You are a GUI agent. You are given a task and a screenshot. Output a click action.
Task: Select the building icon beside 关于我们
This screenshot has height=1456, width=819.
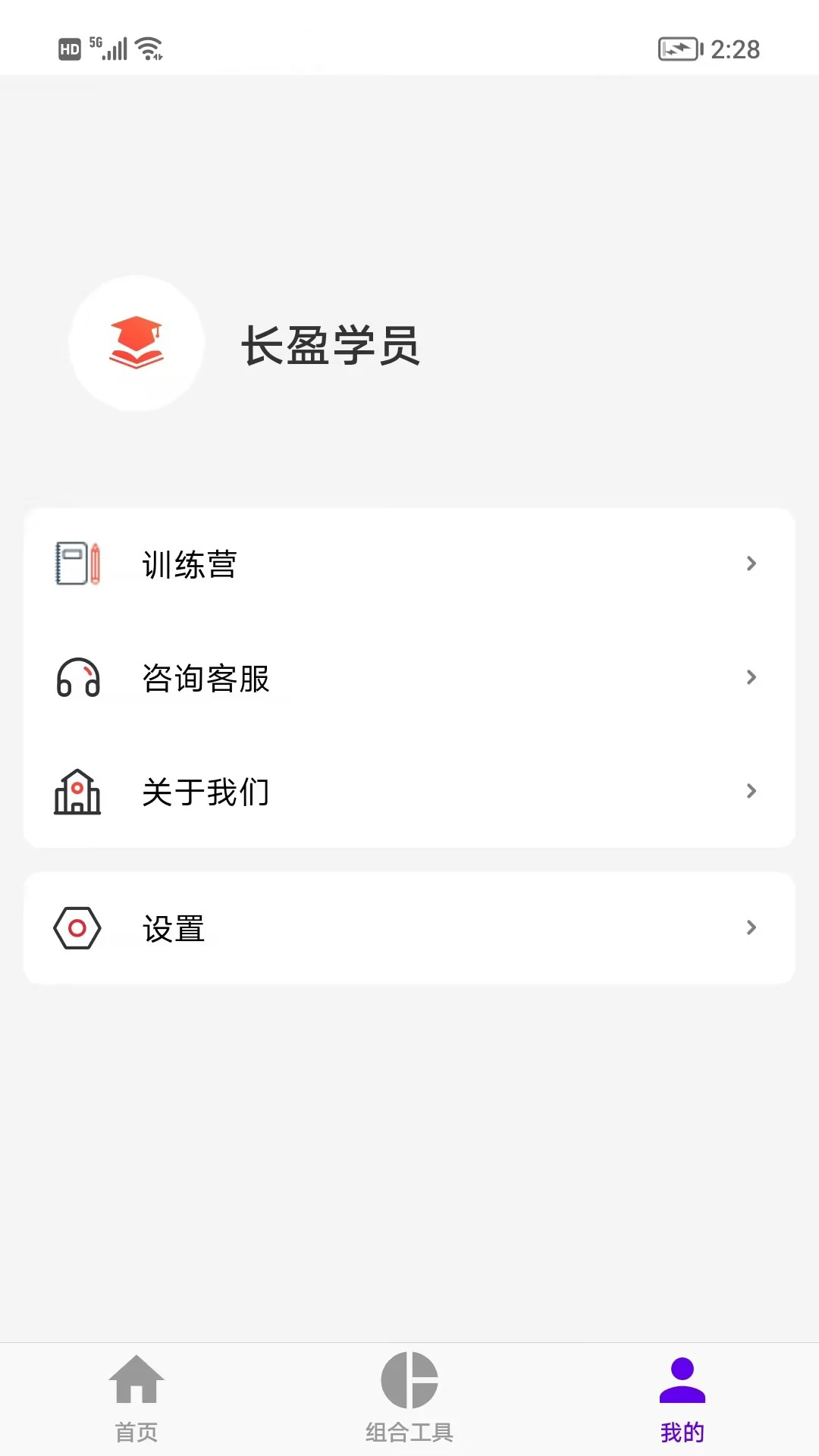click(77, 792)
